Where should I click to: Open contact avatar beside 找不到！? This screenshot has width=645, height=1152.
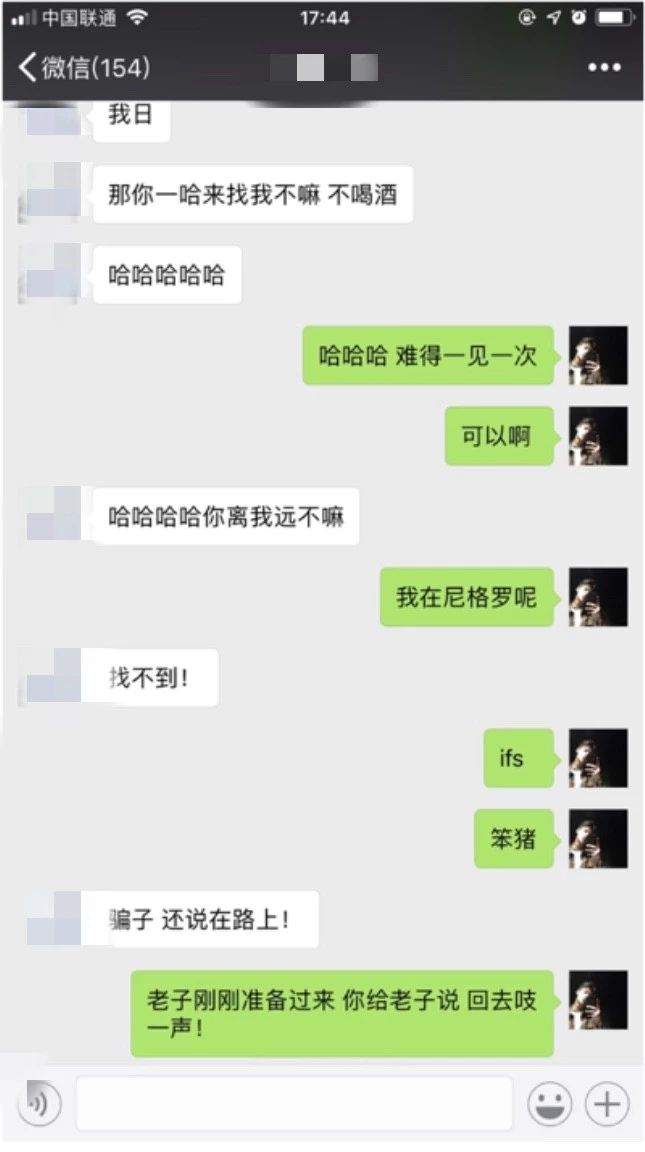click(x=52, y=677)
